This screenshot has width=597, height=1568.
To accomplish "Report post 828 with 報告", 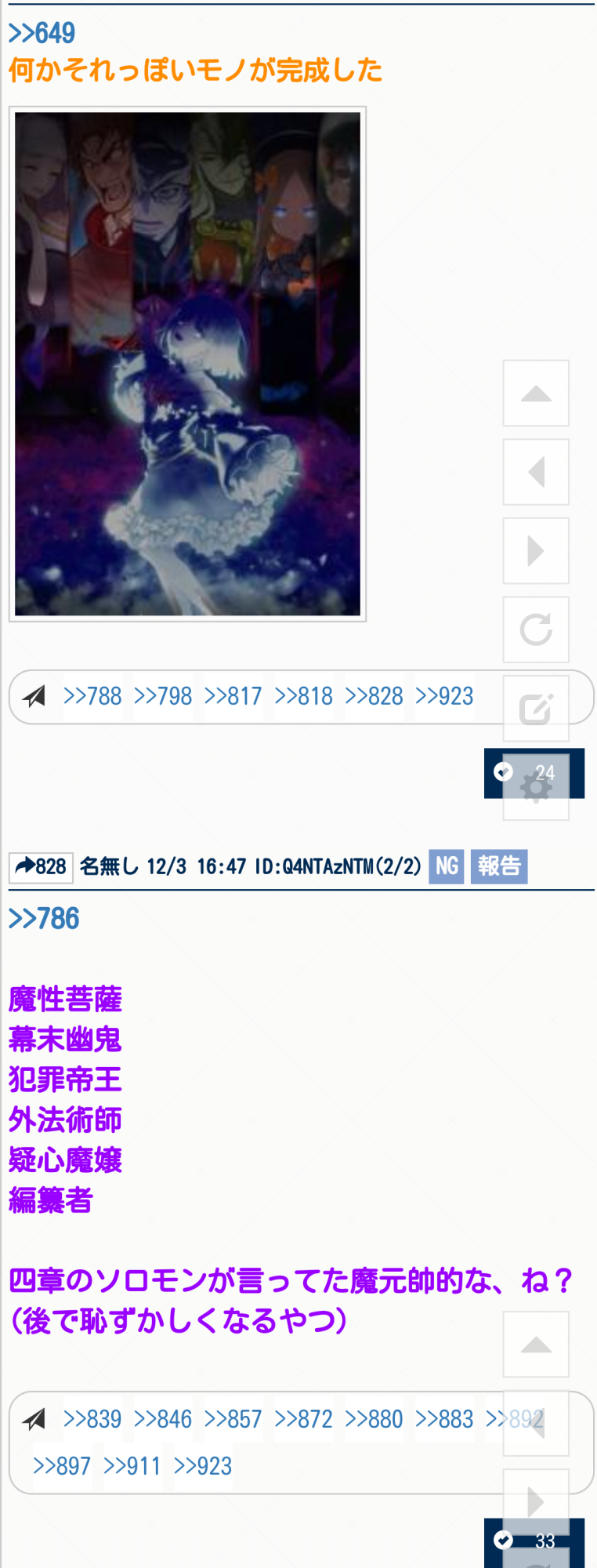I will 499,866.
